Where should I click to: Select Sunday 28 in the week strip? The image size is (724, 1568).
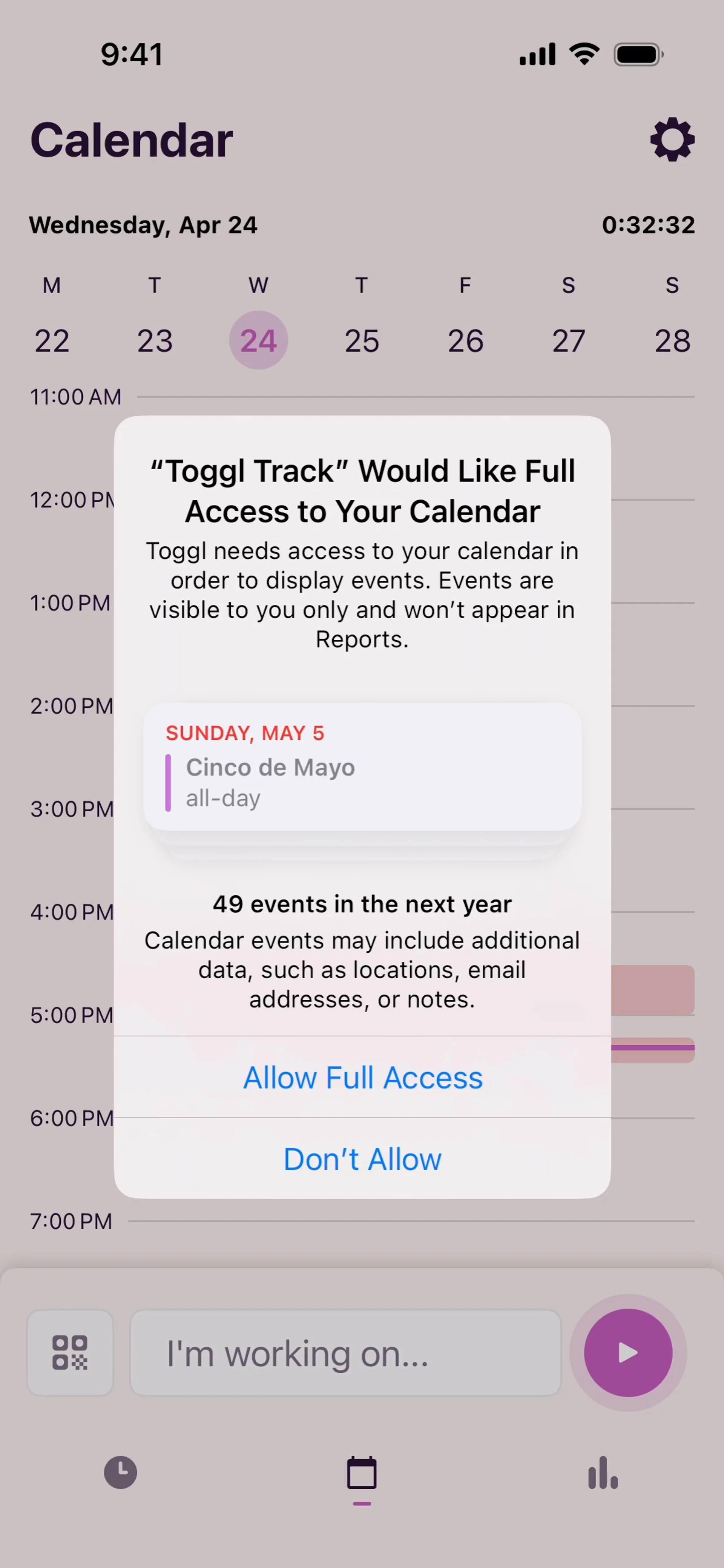pyautogui.click(x=672, y=340)
